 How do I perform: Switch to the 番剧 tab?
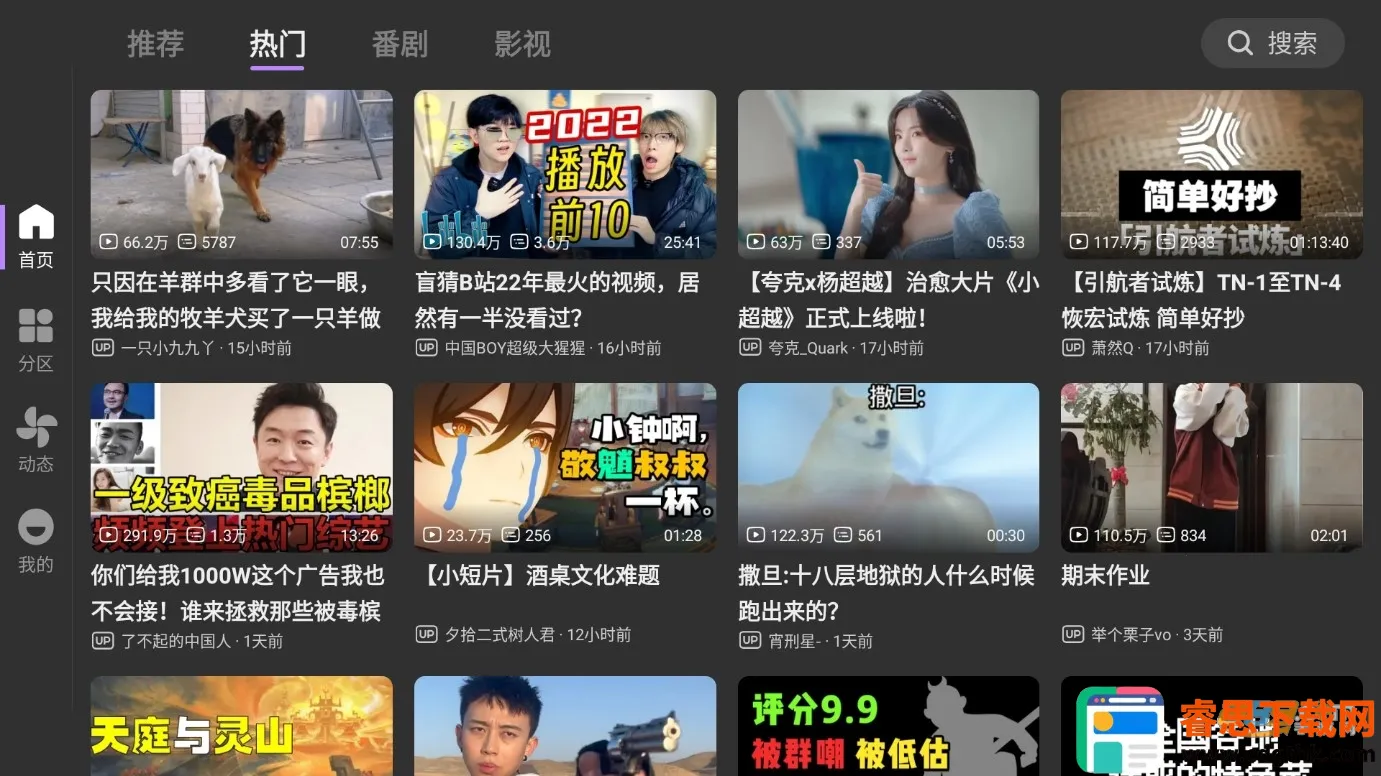point(400,44)
